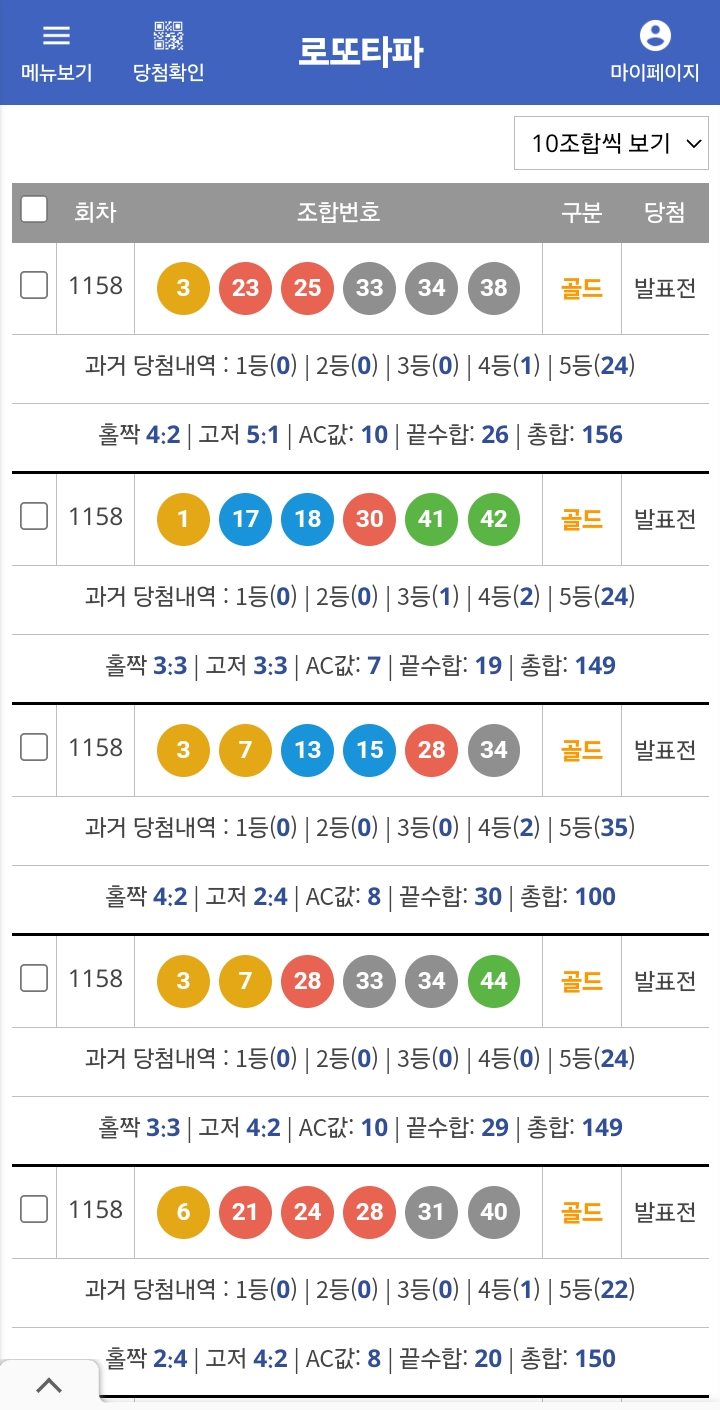Open 당첨확인 QR scan
Screen dimensions: 720x1410
pyautogui.click(x=169, y=53)
